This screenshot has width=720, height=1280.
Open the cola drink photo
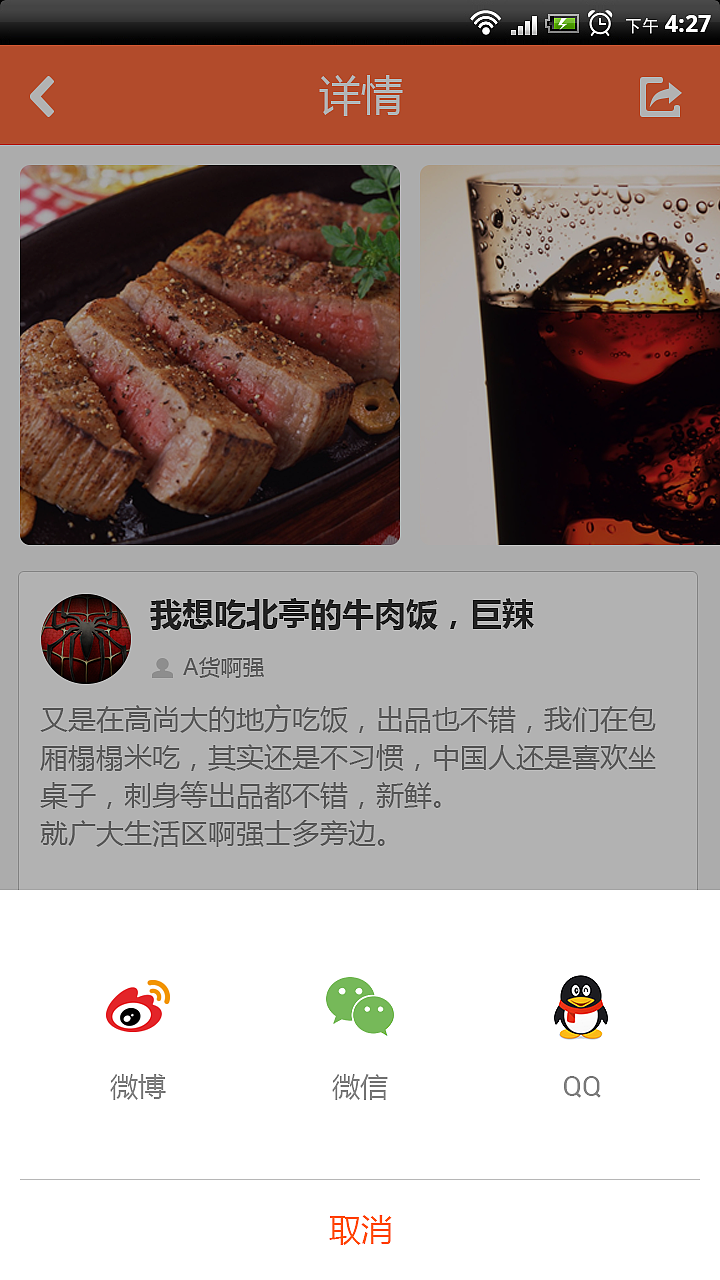580,355
